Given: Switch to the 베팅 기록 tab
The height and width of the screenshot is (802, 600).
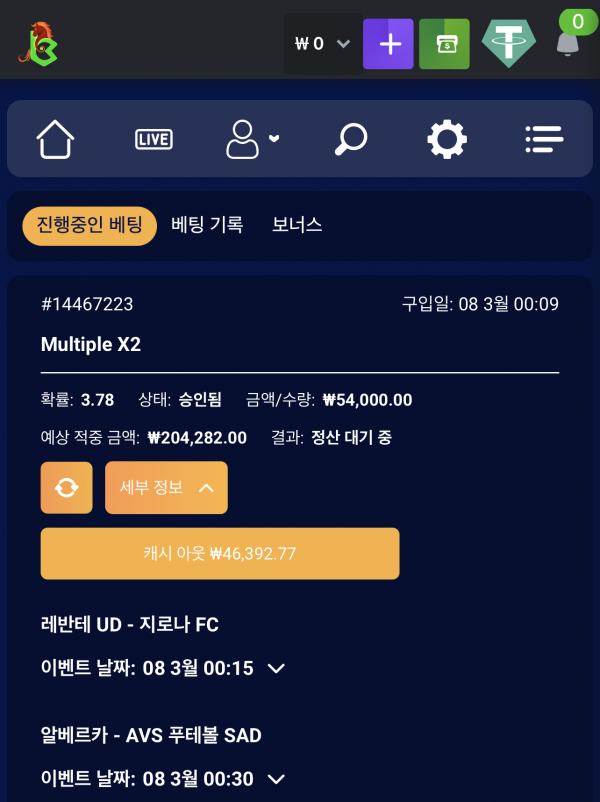Looking at the screenshot, I should (207, 225).
